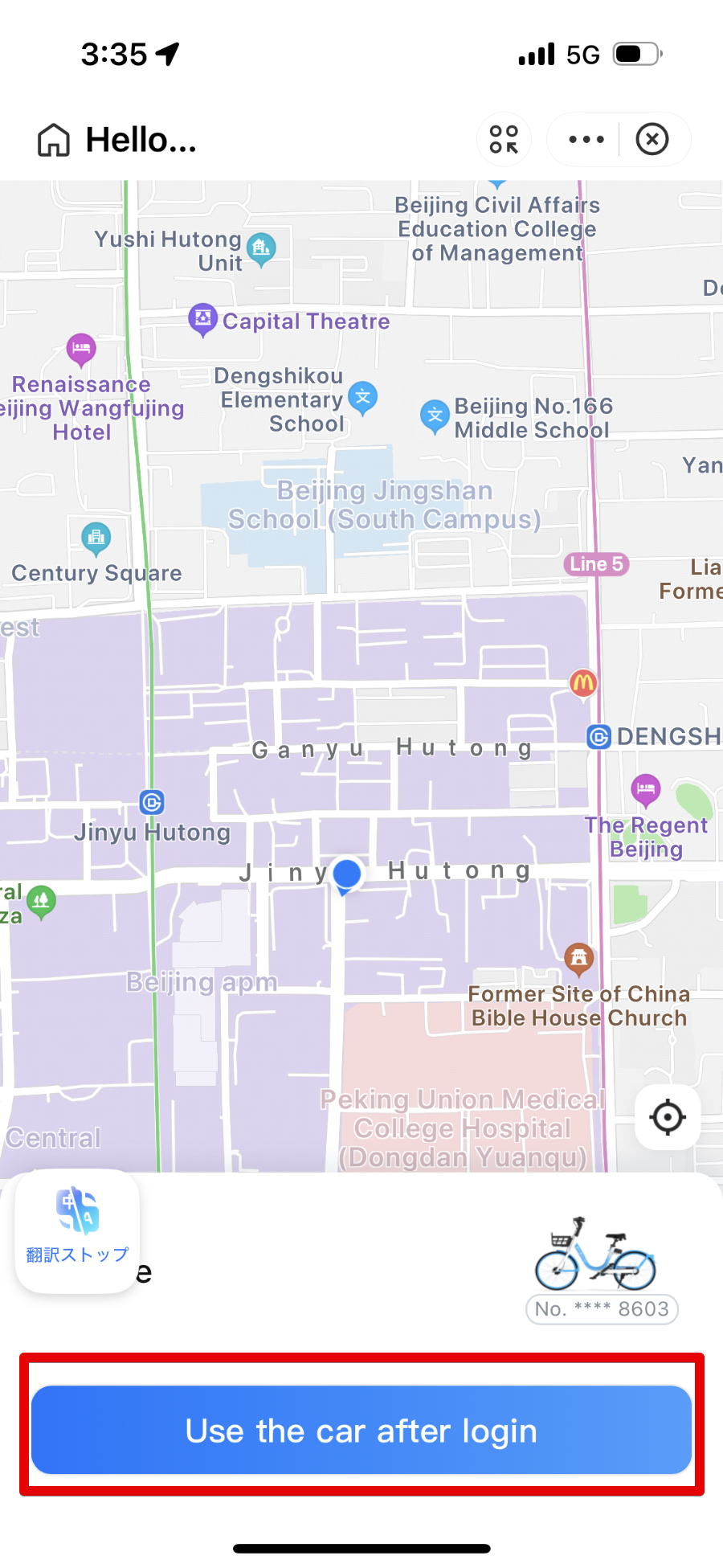
Task: Select the Beijing No.166 Middle School marker
Action: (435, 416)
